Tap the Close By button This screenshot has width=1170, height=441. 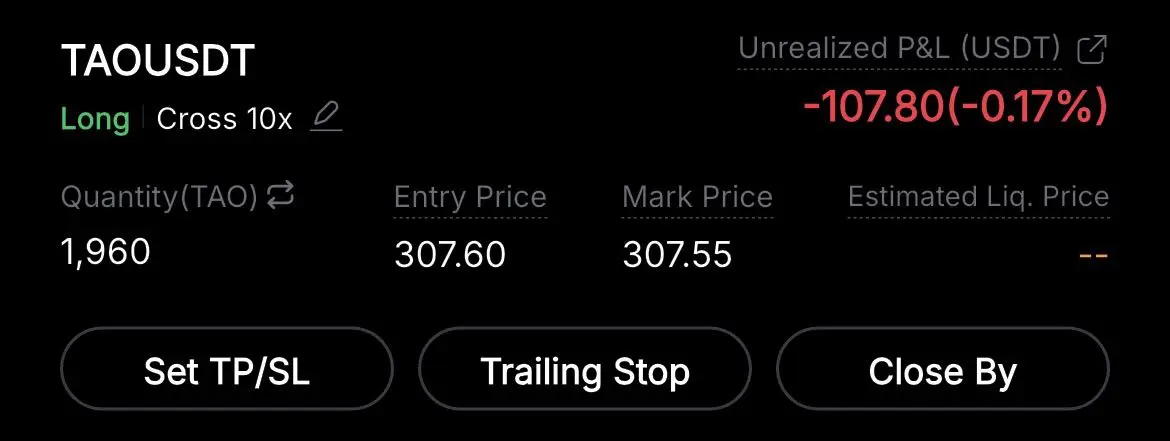(942, 372)
